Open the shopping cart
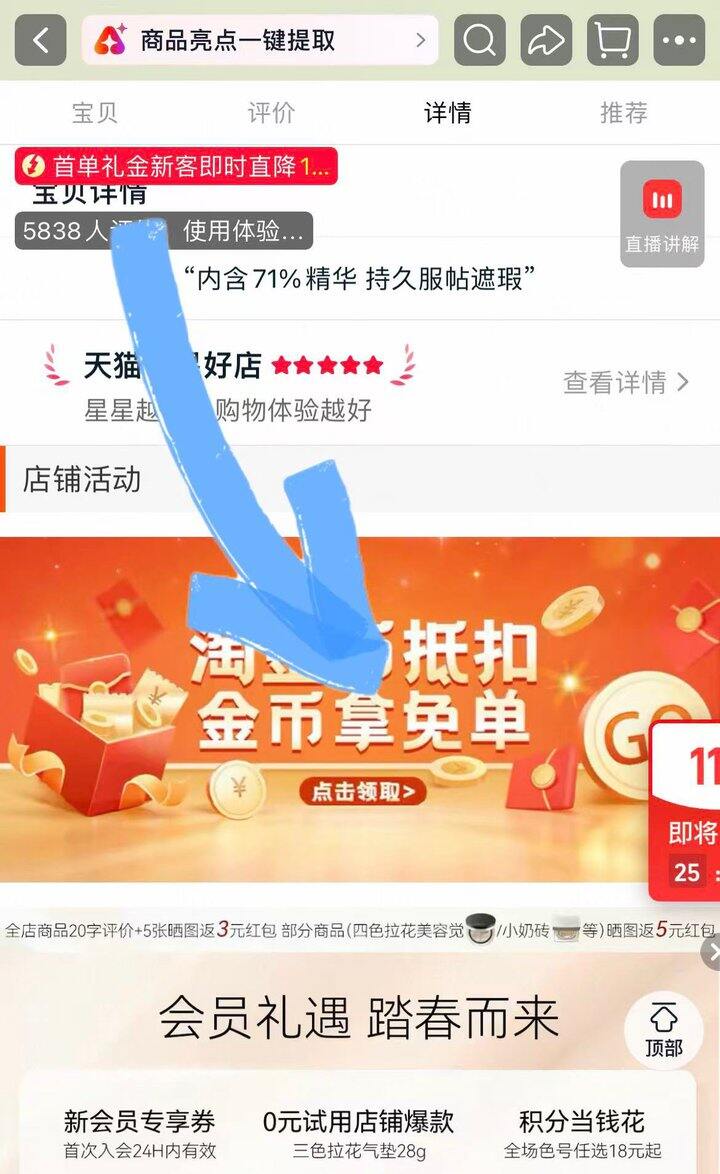 tap(613, 40)
